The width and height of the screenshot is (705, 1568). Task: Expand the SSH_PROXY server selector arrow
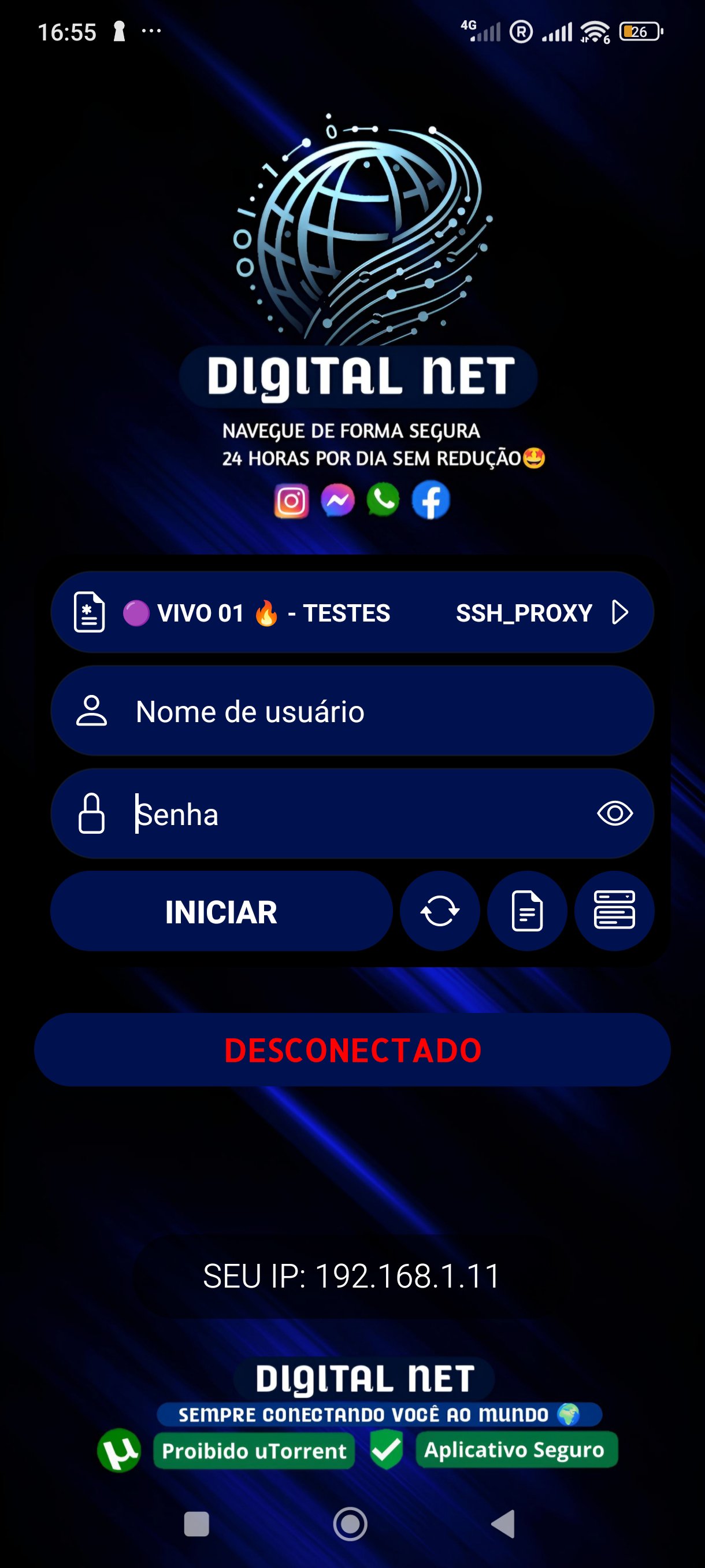[619, 612]
